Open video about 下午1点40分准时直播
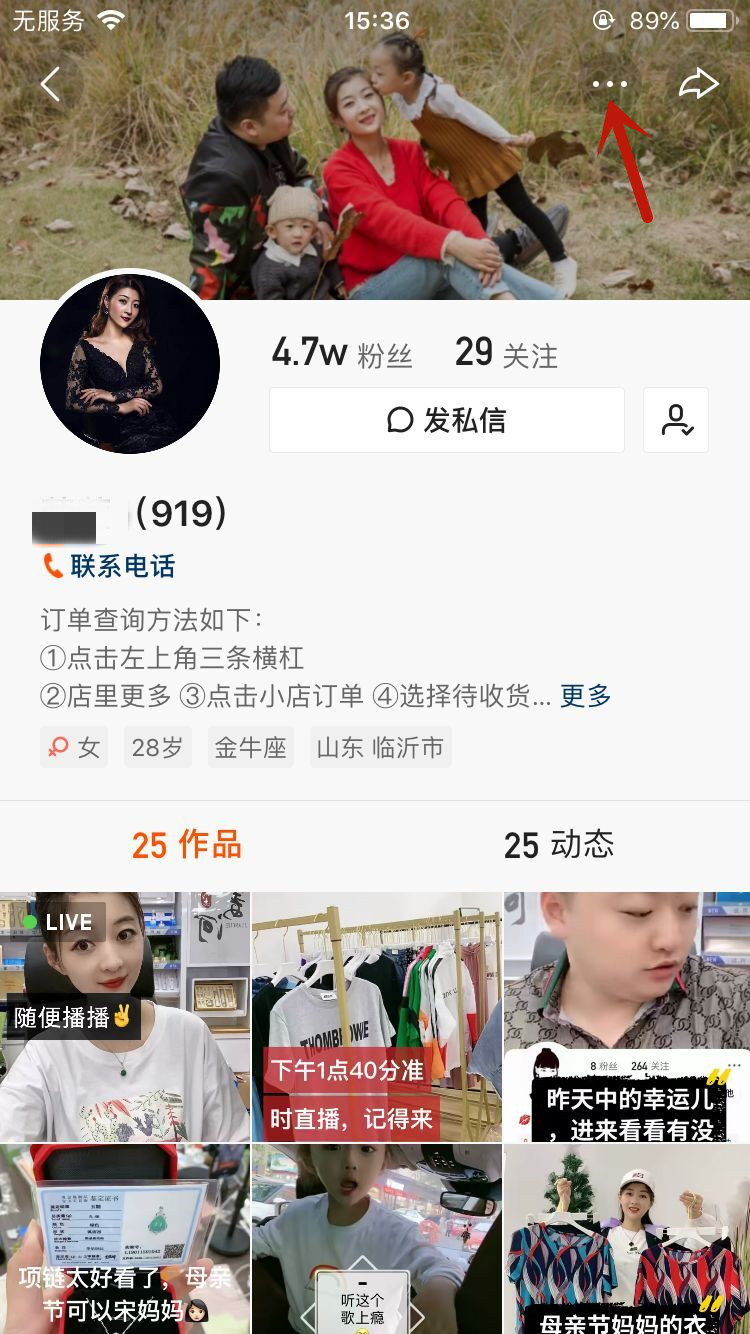Image resolution: width=750 pixels, height=1334 pixels. [376, 1016]
